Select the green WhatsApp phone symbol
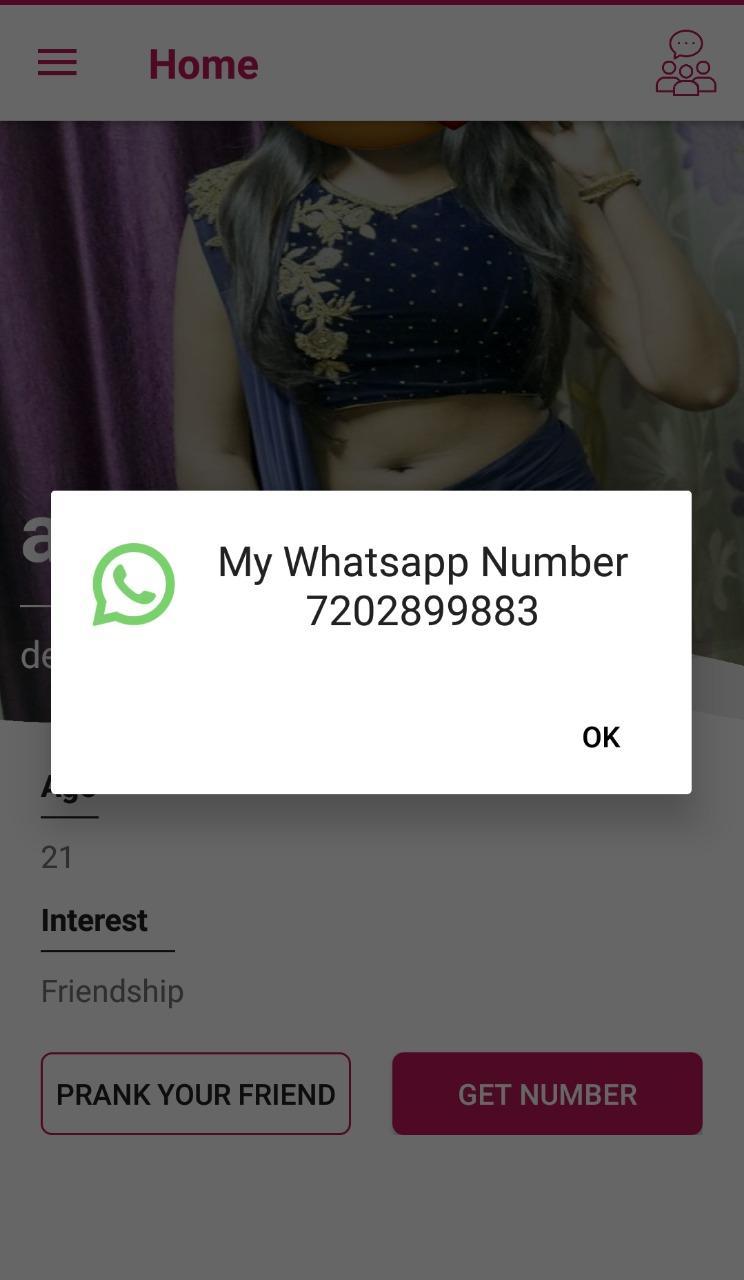 click(134, 585)
